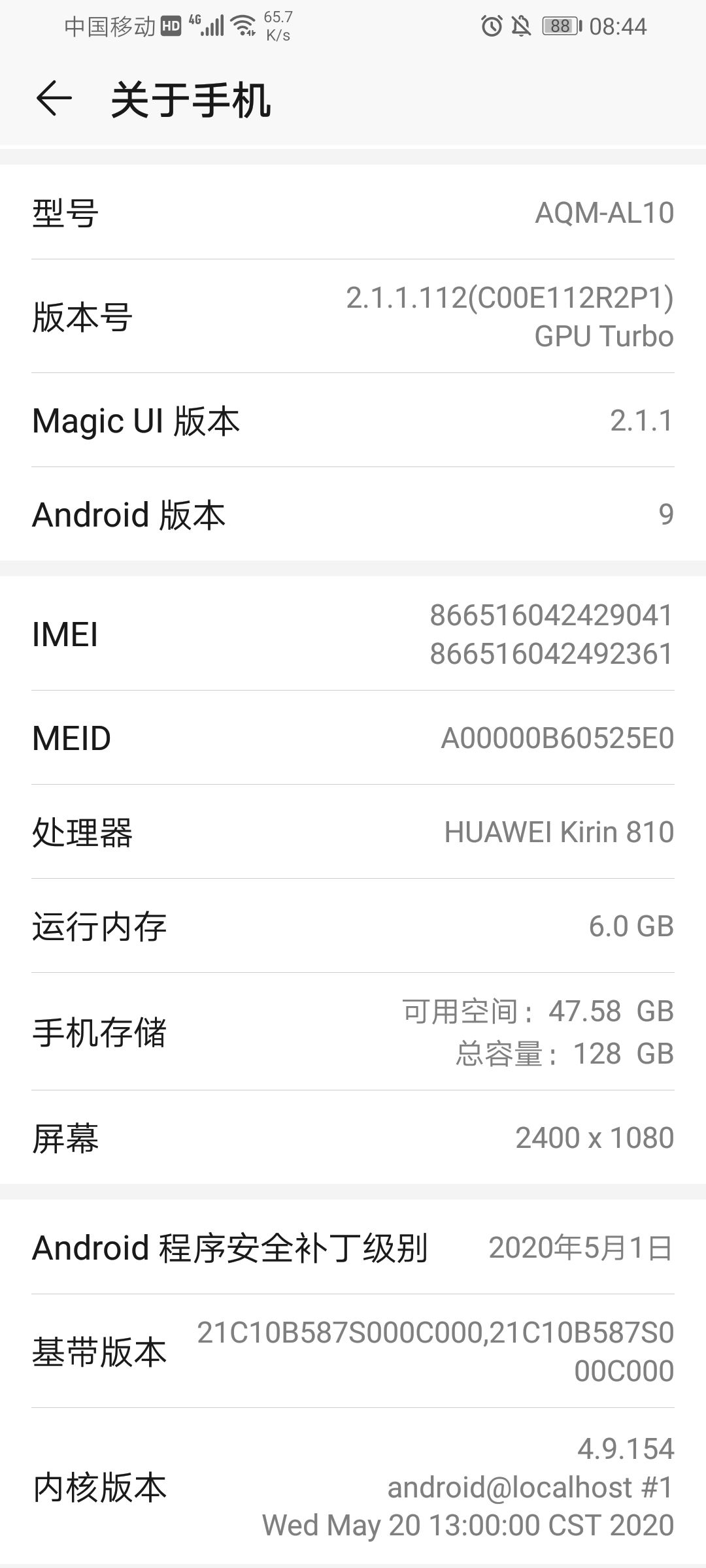Tap the 版本号 build number row

click(353, 317)
